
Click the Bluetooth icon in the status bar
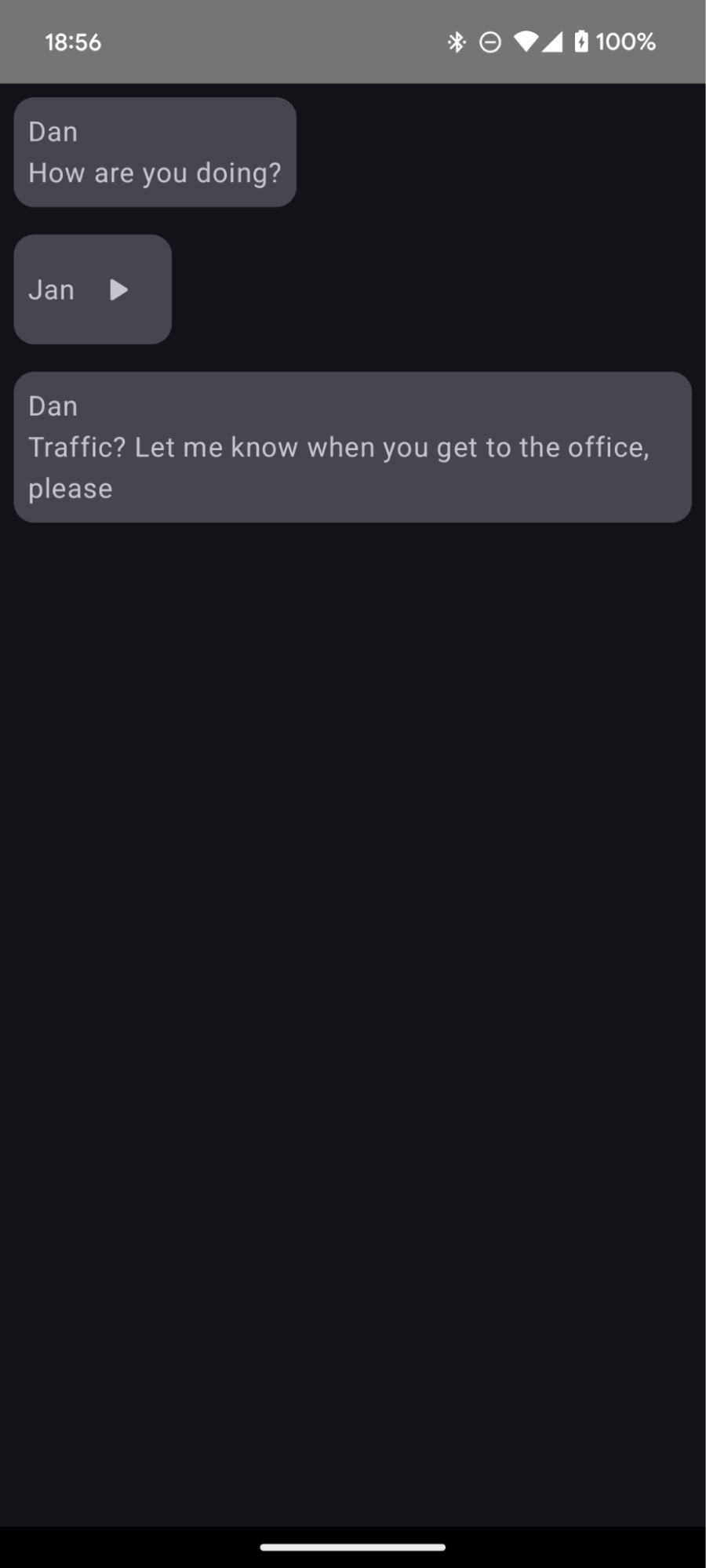pyautogui.click(x=455, y=42)
